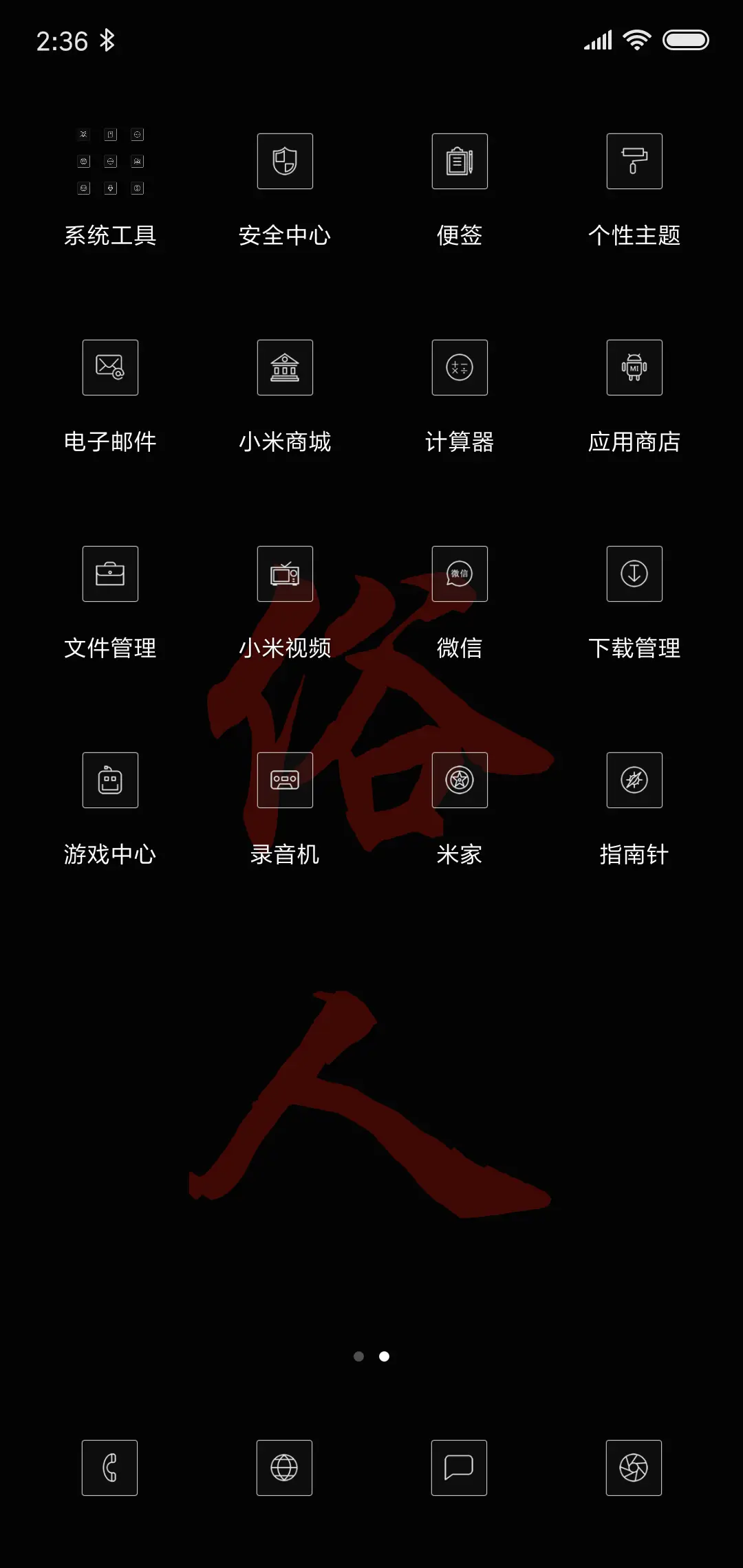743x1568 pixels.
Task: Open the camera from the dock
Action: coord(634,1468)
